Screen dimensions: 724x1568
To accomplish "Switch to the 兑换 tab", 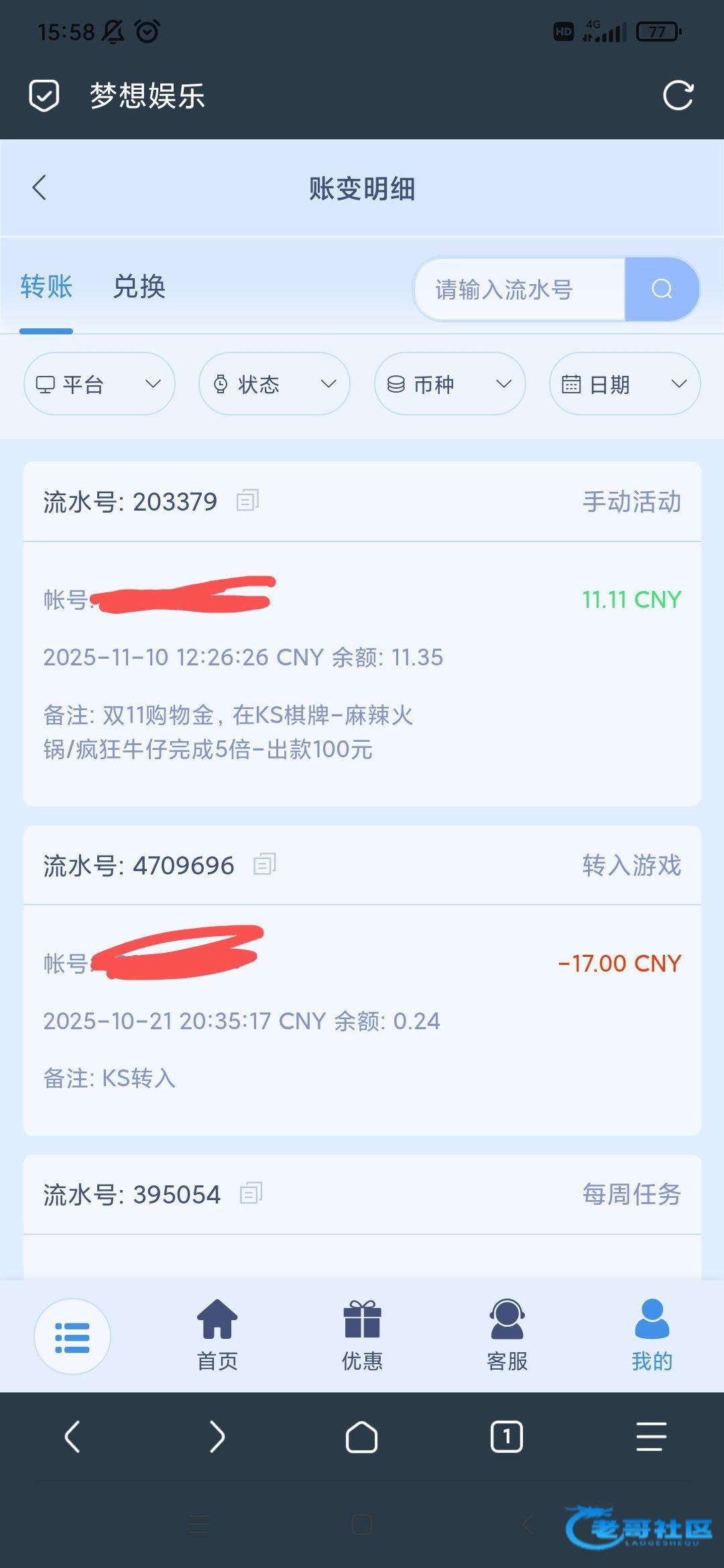I will tap(139, 287).
